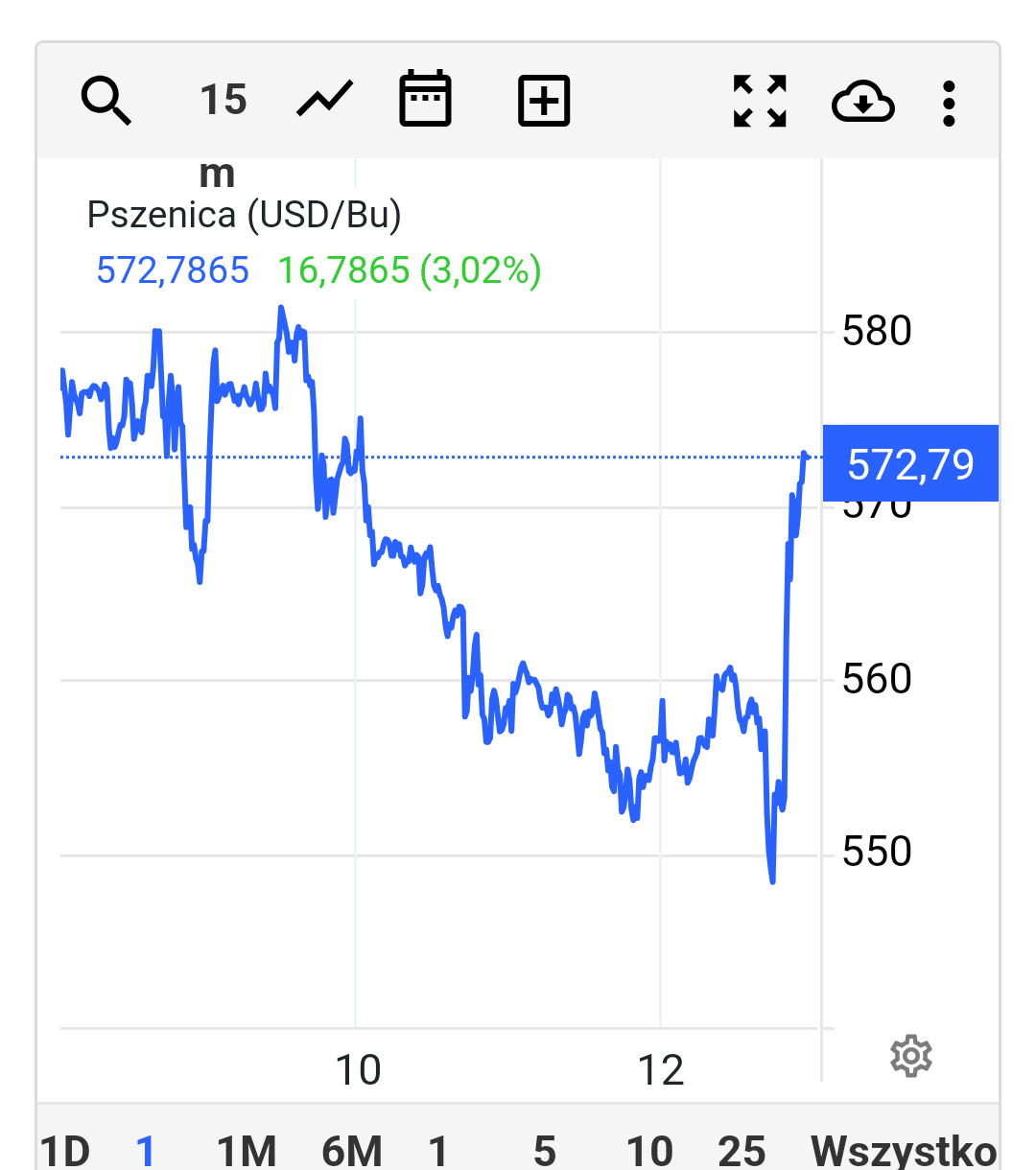
Task: Switch the chart type via line icon
Action: point(325,99)
